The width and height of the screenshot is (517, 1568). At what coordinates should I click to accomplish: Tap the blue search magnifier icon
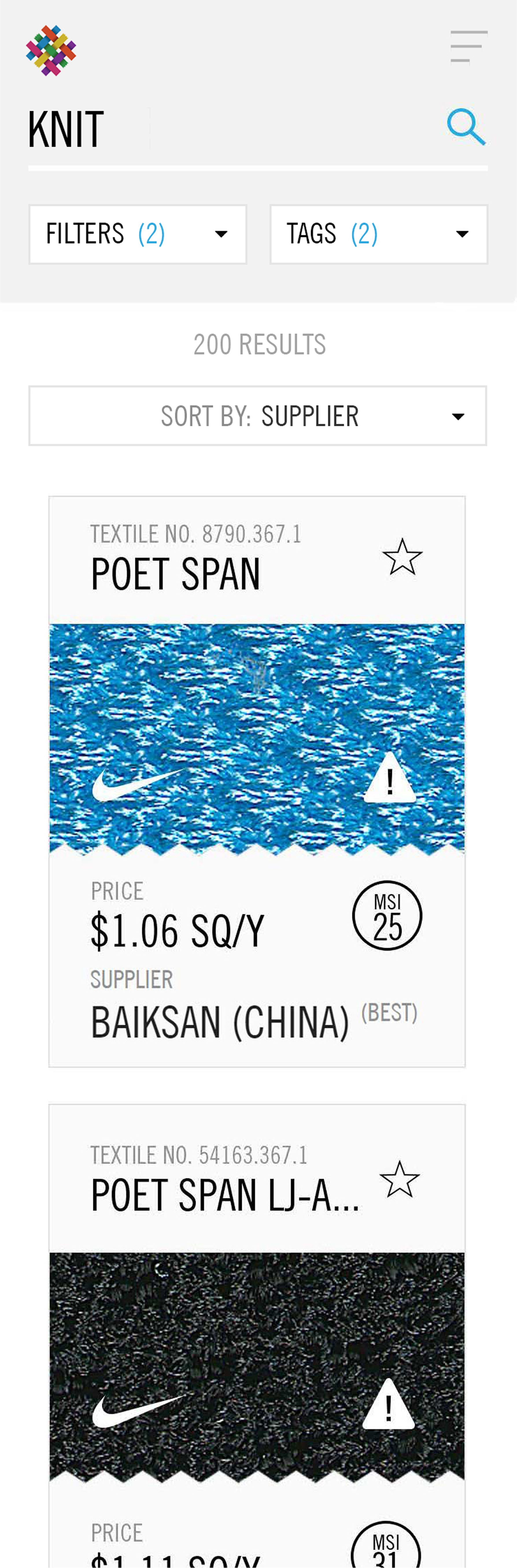(x=466, y=127)
